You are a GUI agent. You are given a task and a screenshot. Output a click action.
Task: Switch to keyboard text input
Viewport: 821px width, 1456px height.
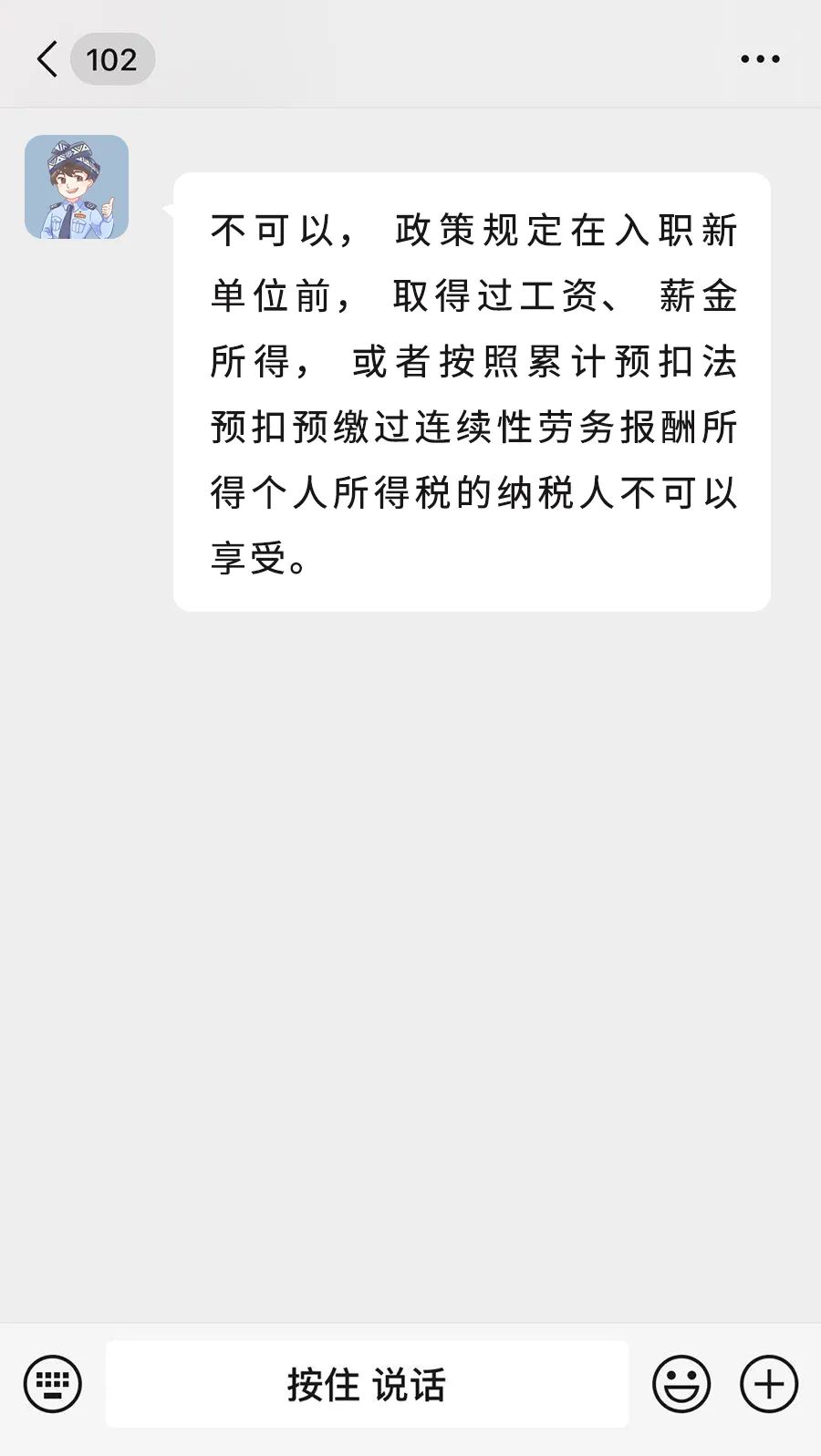point(52,1384)
